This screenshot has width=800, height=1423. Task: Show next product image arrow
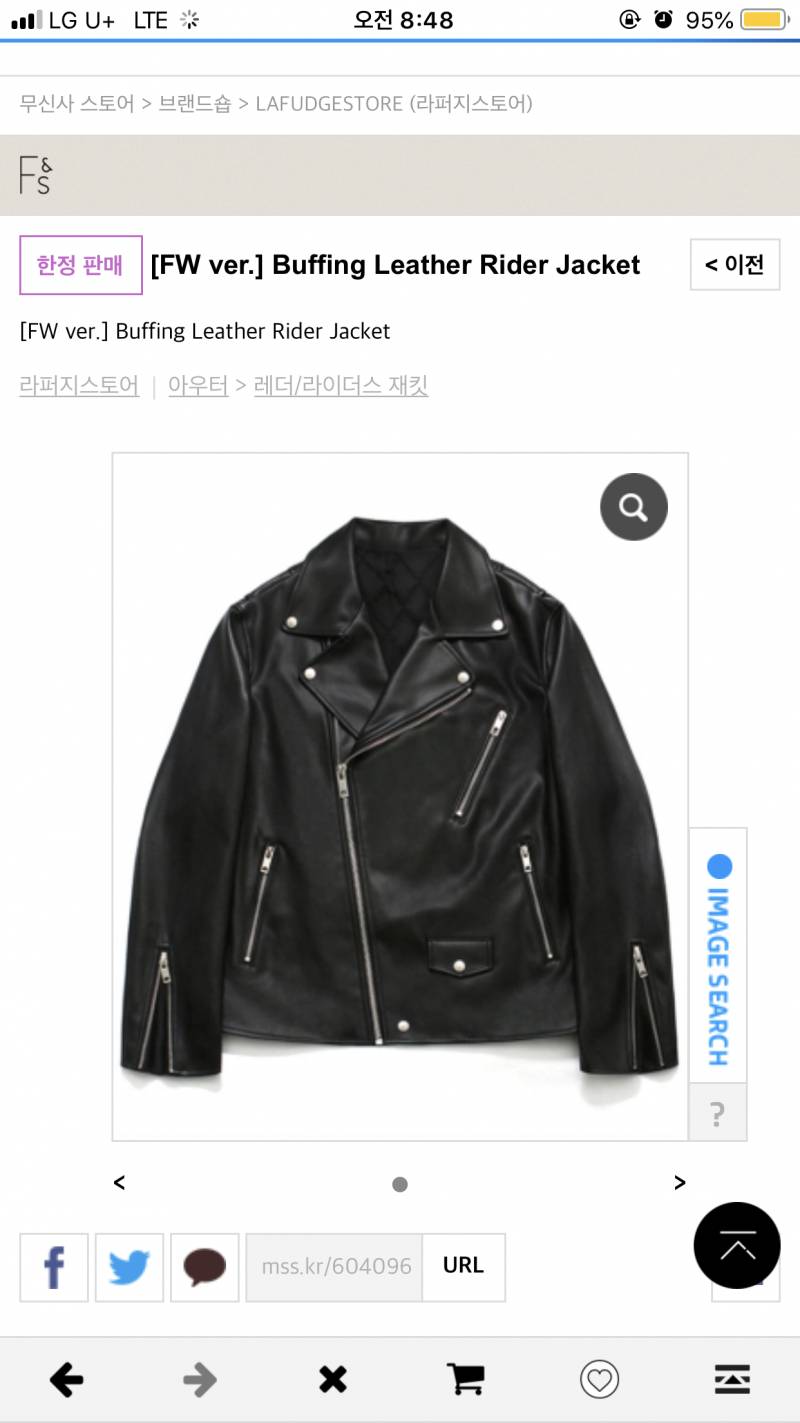click(680, 1183)
